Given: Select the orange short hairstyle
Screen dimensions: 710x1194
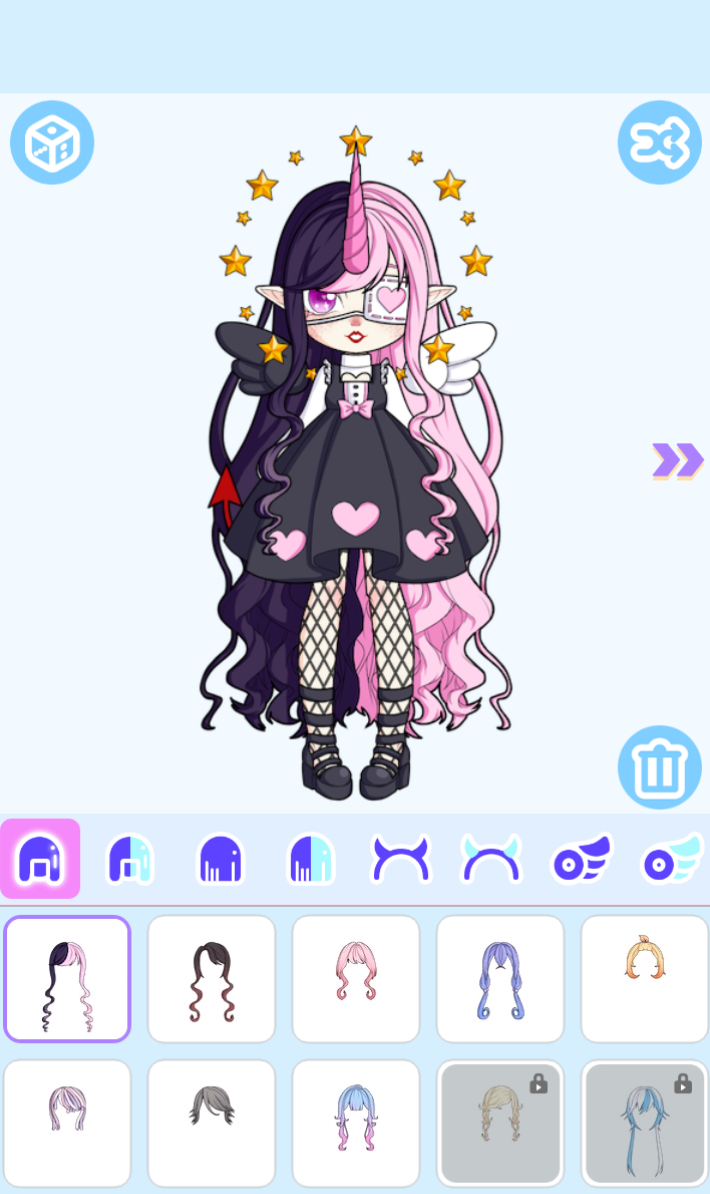Looking at the screenshot, I should (644, 979).
